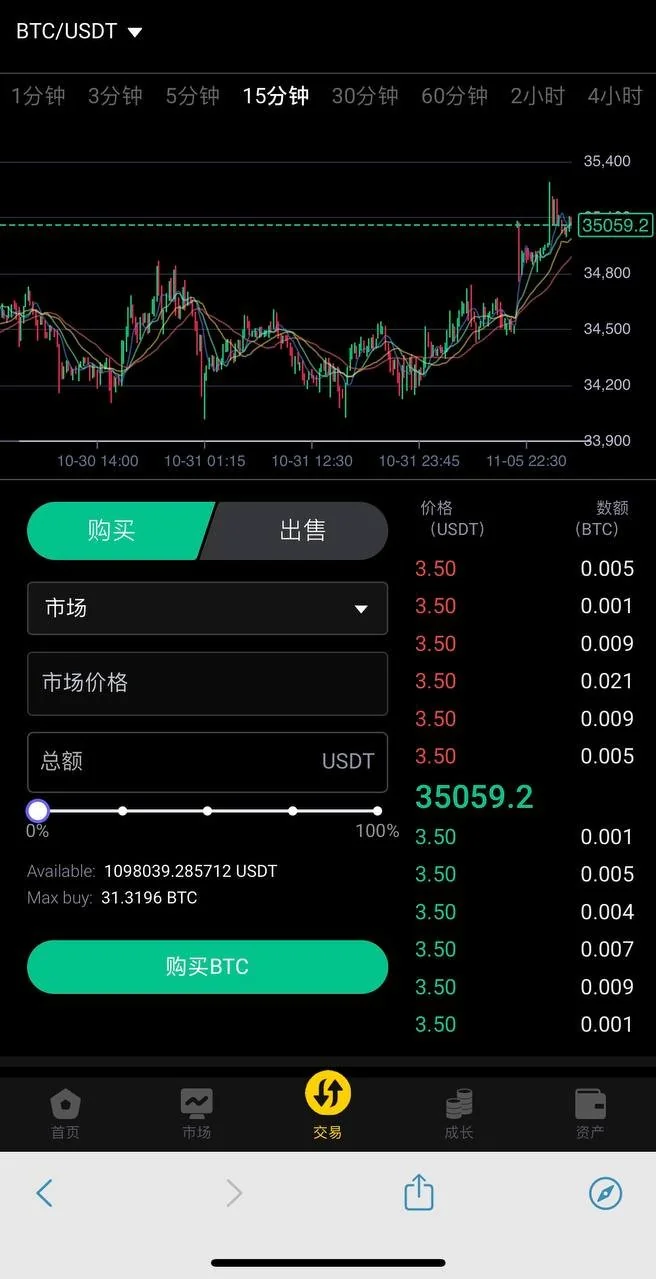Switch chart to 3分钟 interval
Screen dimensions: 656x1279
[x=115, y=96]
